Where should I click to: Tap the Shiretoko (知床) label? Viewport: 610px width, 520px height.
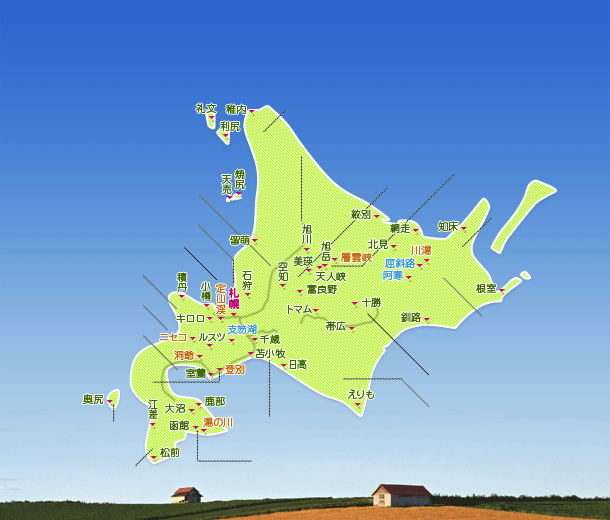click(x=447, y=227)
